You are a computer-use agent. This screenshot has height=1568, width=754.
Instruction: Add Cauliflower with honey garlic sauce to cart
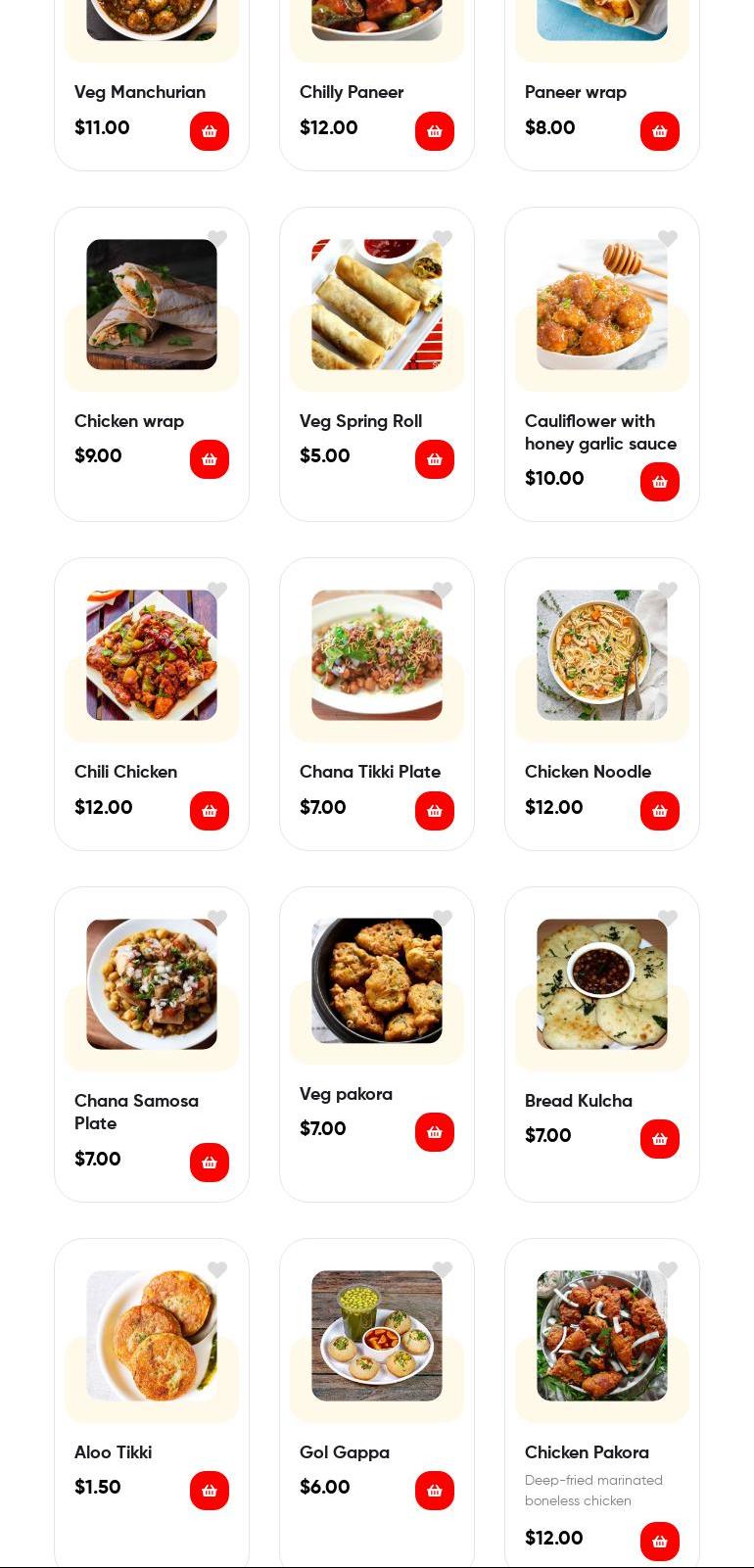[x=660, y=482]
